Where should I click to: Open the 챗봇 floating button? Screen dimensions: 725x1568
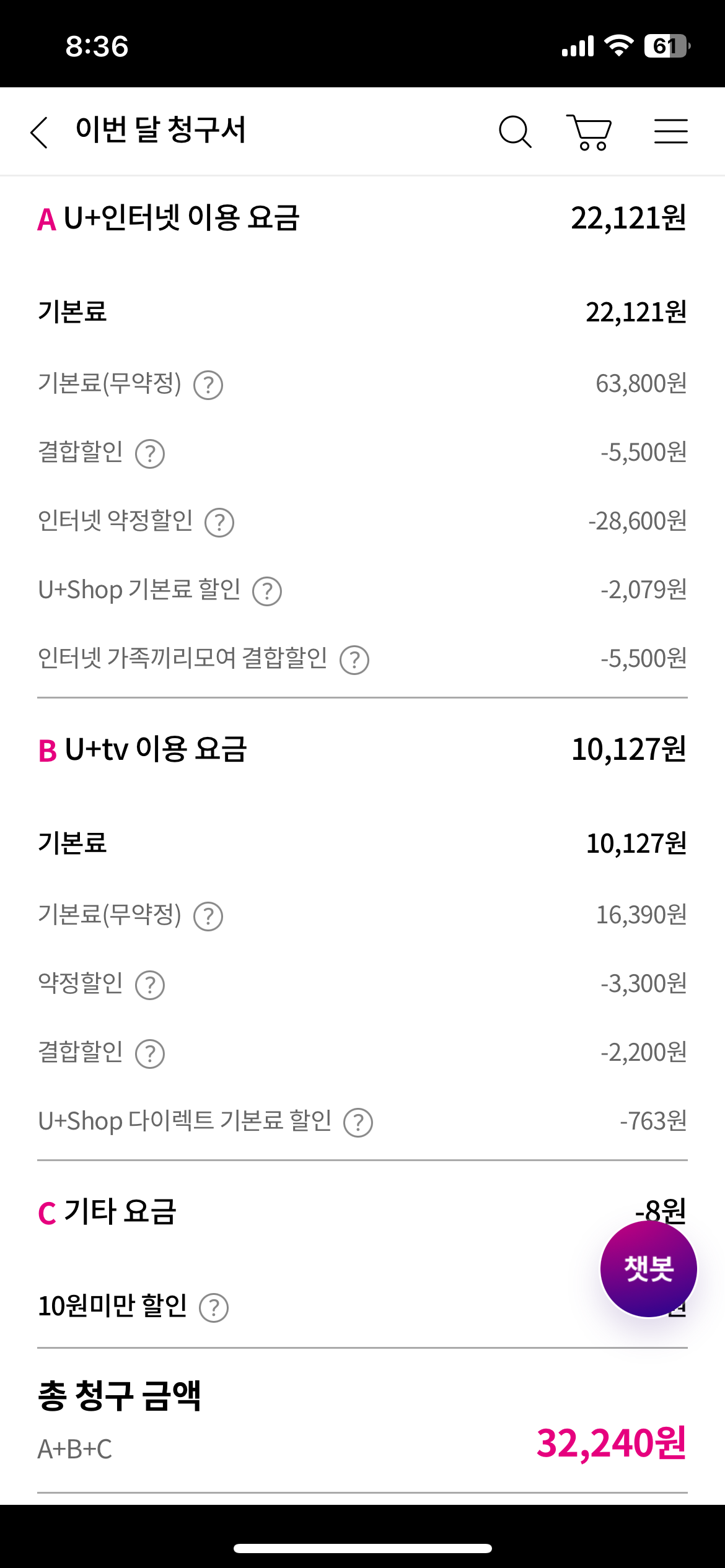pos(648,1269)
